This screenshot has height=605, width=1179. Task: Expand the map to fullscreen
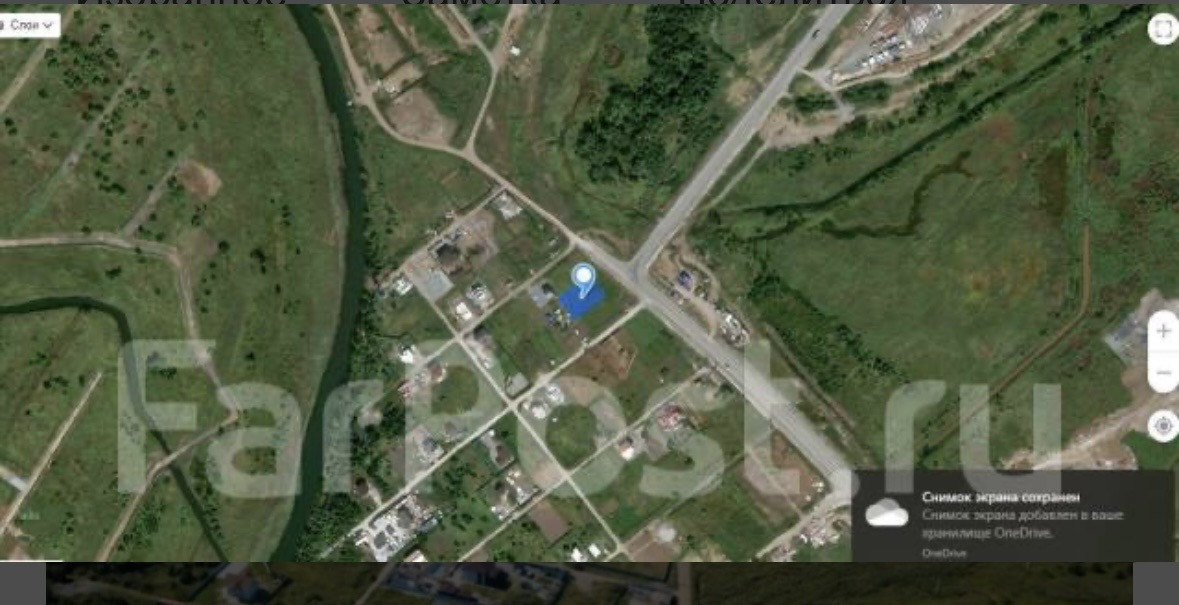[x=1162, y=29]
